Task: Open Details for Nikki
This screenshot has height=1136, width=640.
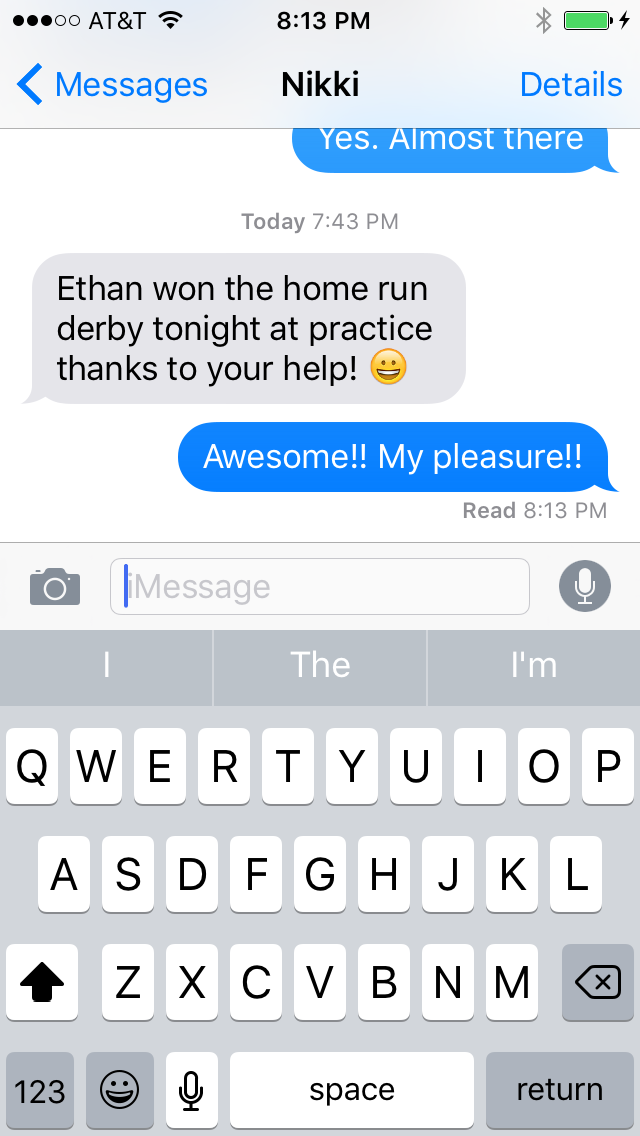Action: [x=571, y=85]
